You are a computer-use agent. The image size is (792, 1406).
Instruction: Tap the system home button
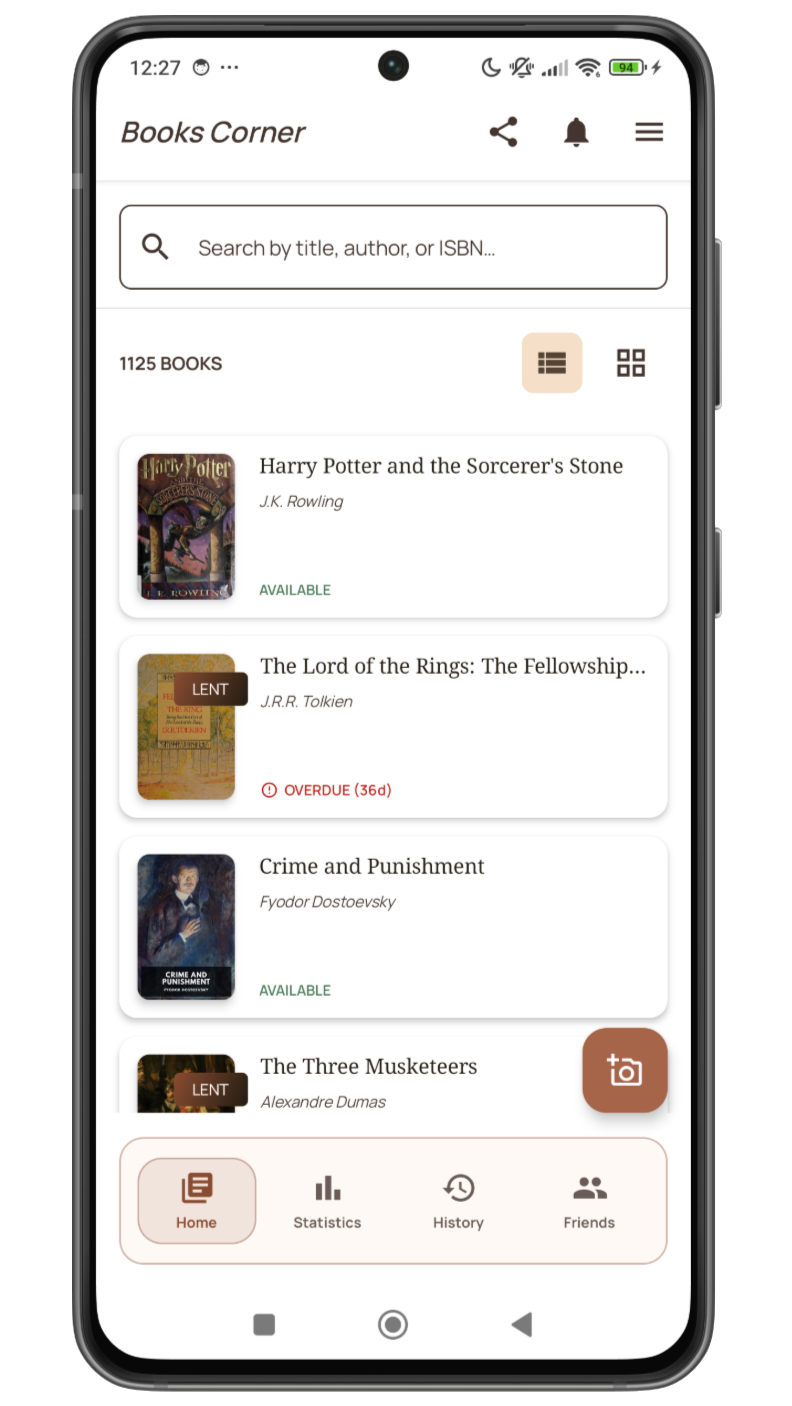click(x=393, y=1325)
